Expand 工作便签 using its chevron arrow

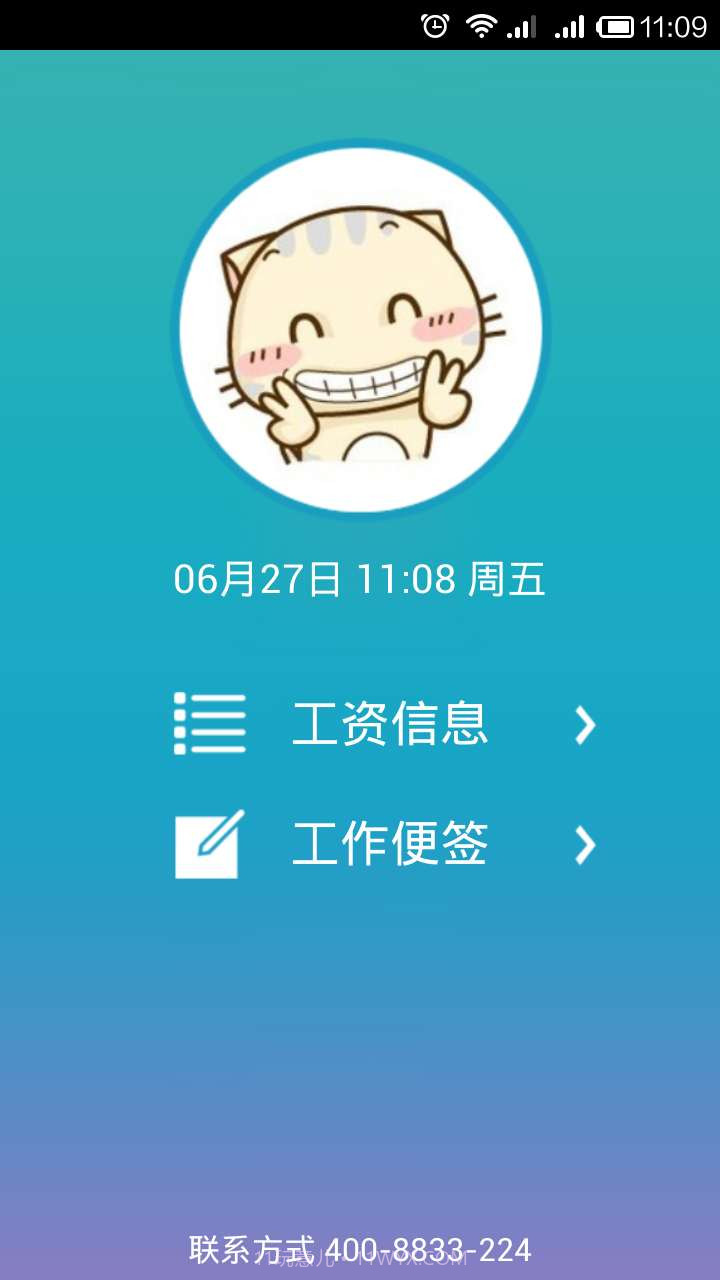[588, 843]
